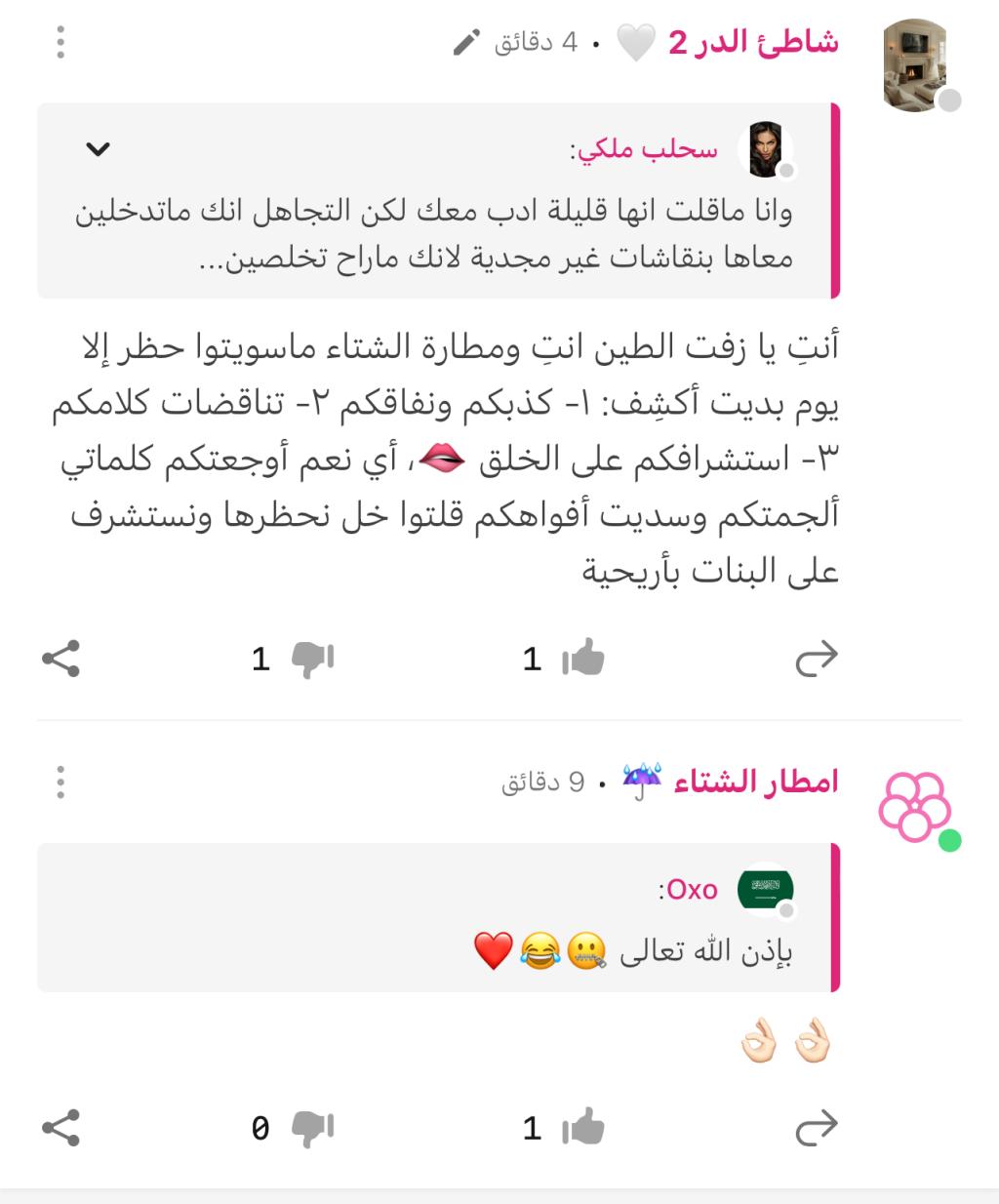Reply to the post by امطار الشتاء
This screenshot has height=1204, width=999.
tap(817, 1129)
